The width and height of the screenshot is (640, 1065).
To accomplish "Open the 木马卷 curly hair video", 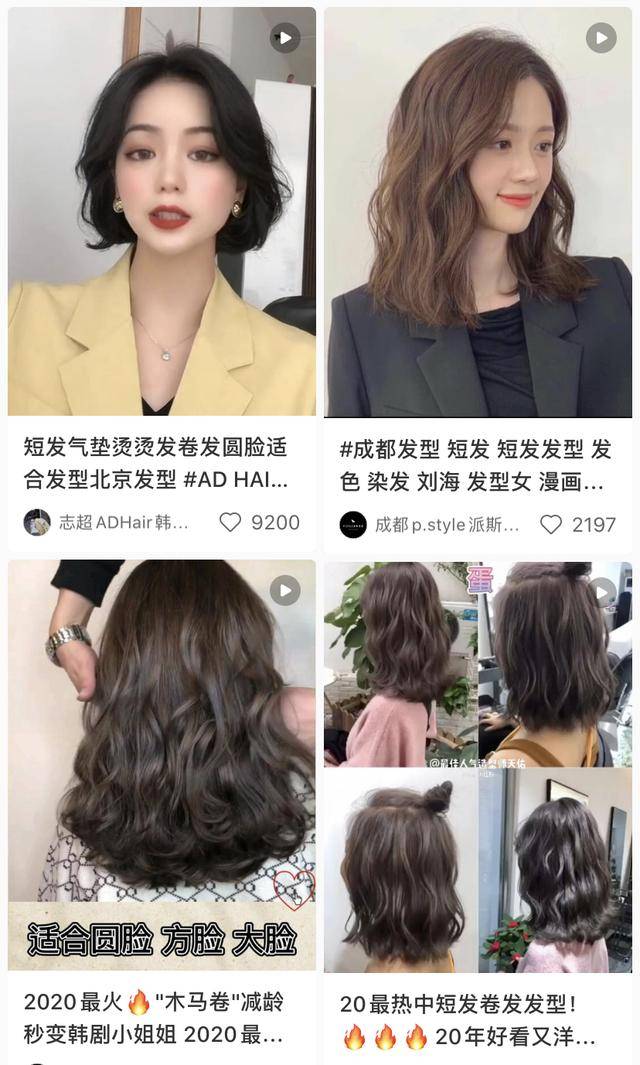I will point(162,765).
